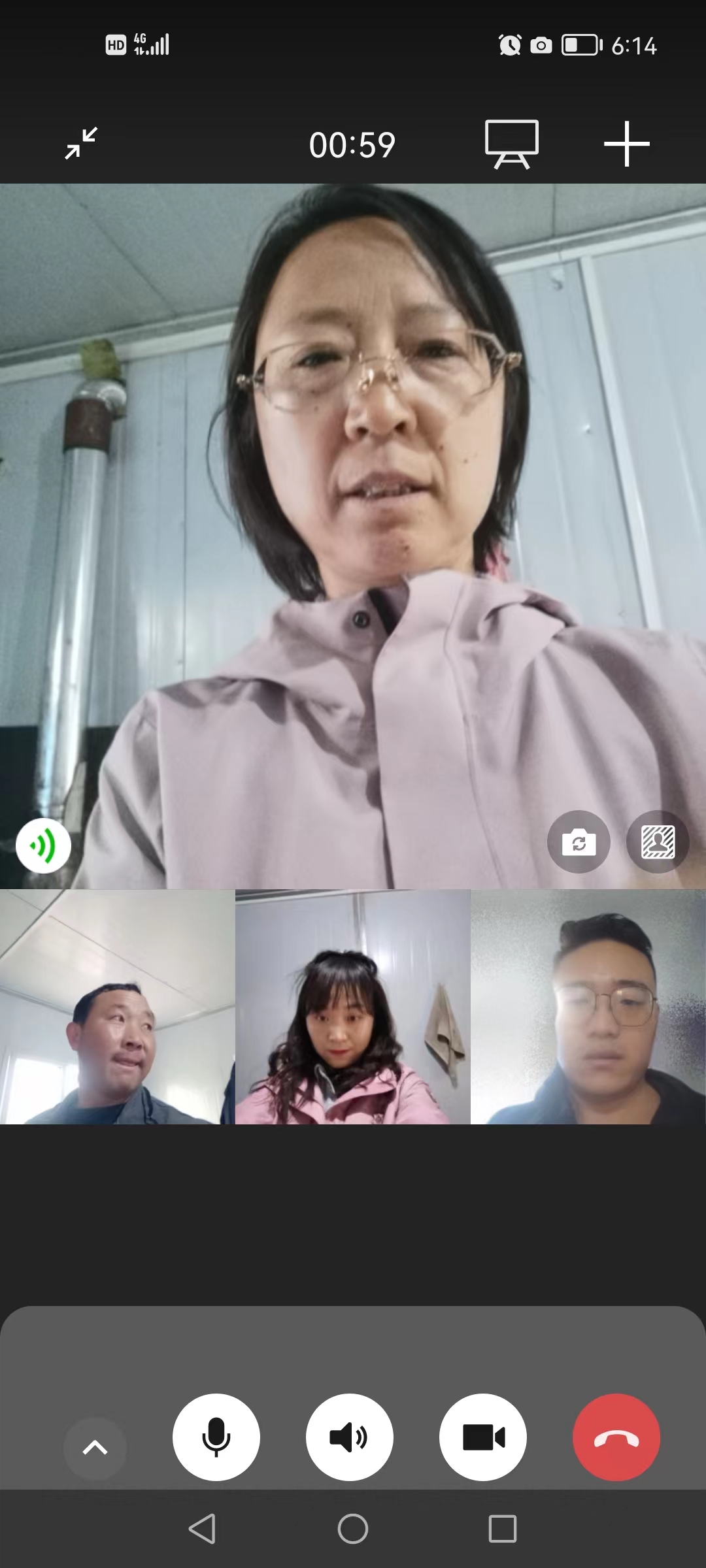The height and width of the screenshot is (1568, 706).
Task: Expand the call options panel
Action: [x=95, y=1448]
